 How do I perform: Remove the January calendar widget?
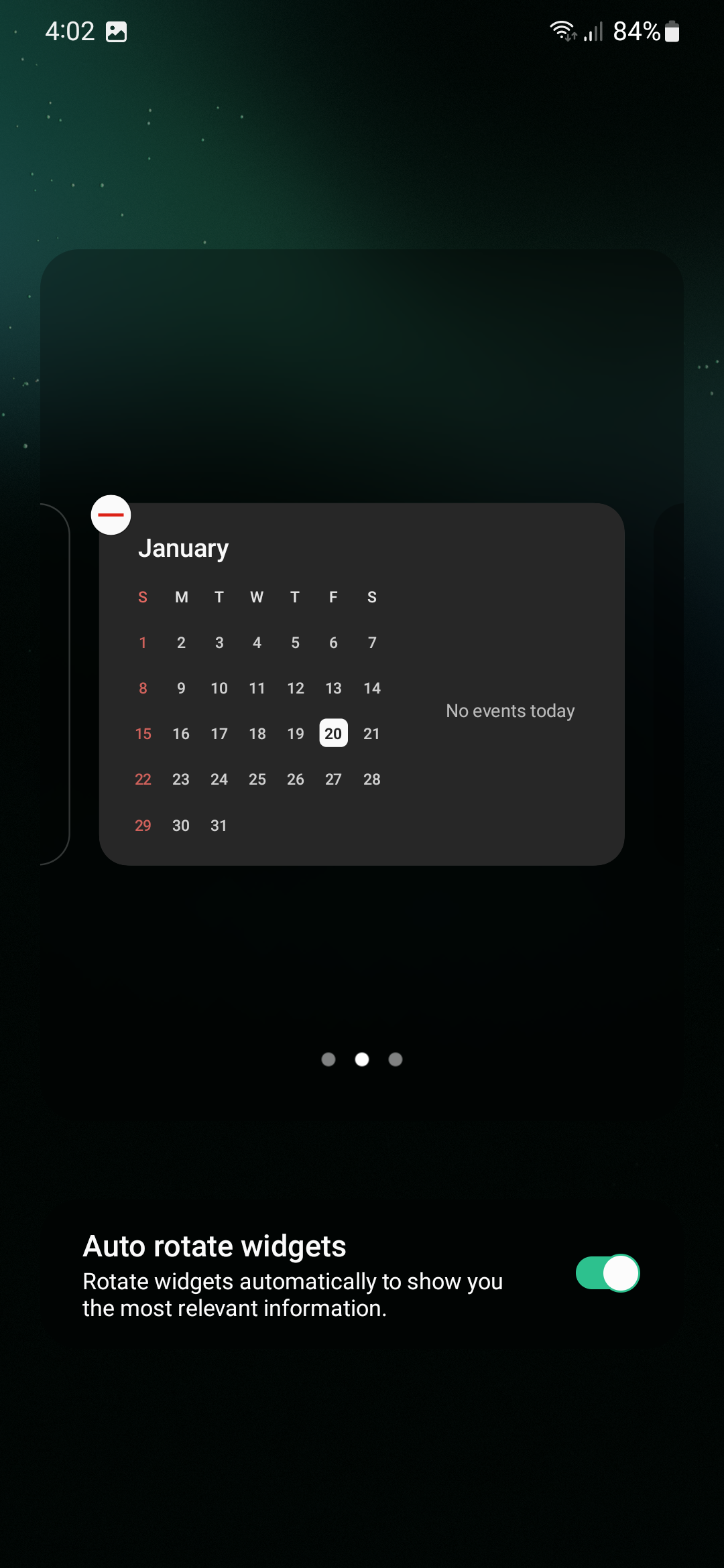[111, 515]
